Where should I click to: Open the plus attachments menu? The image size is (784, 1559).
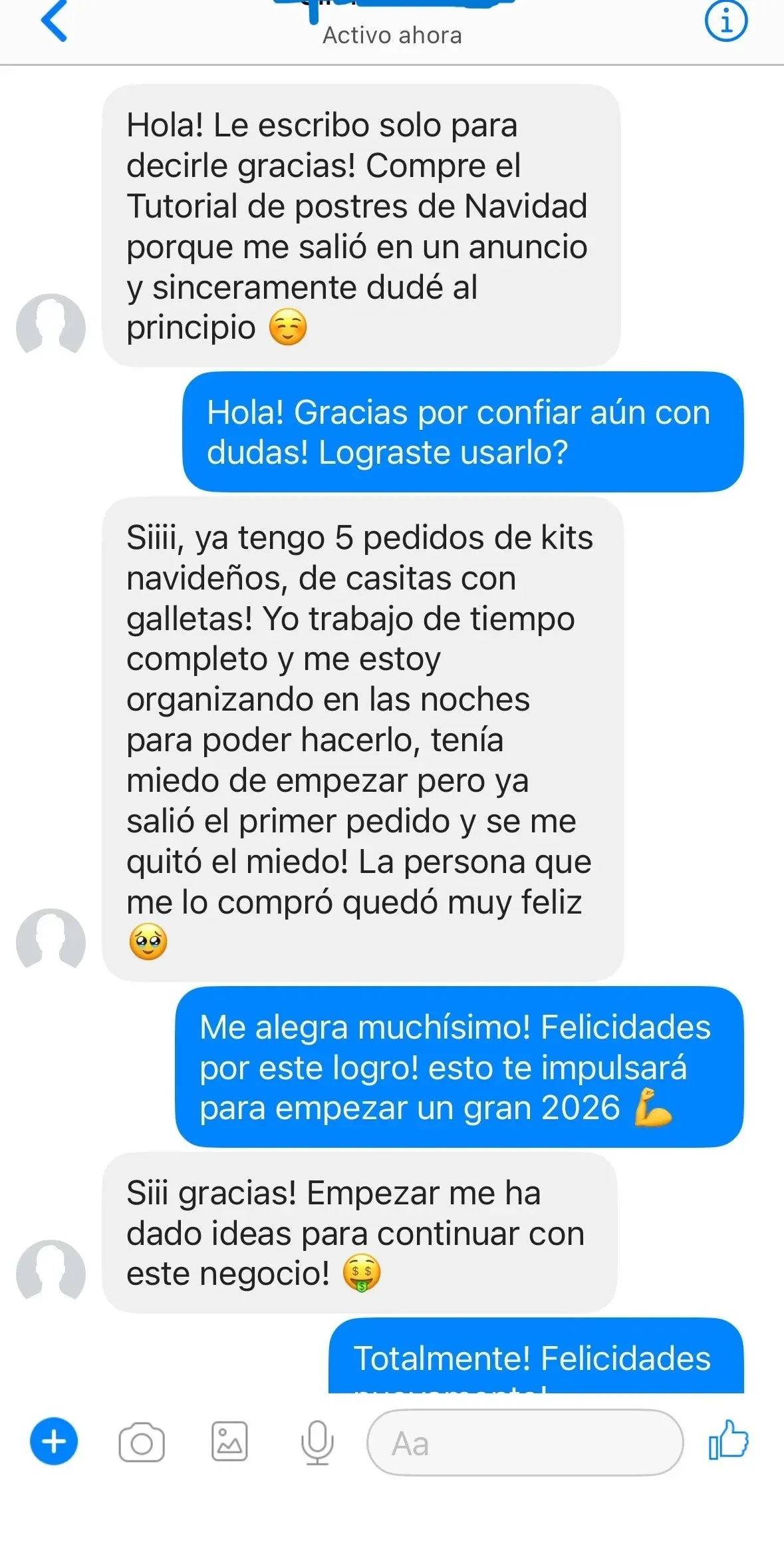point(54,1442)
